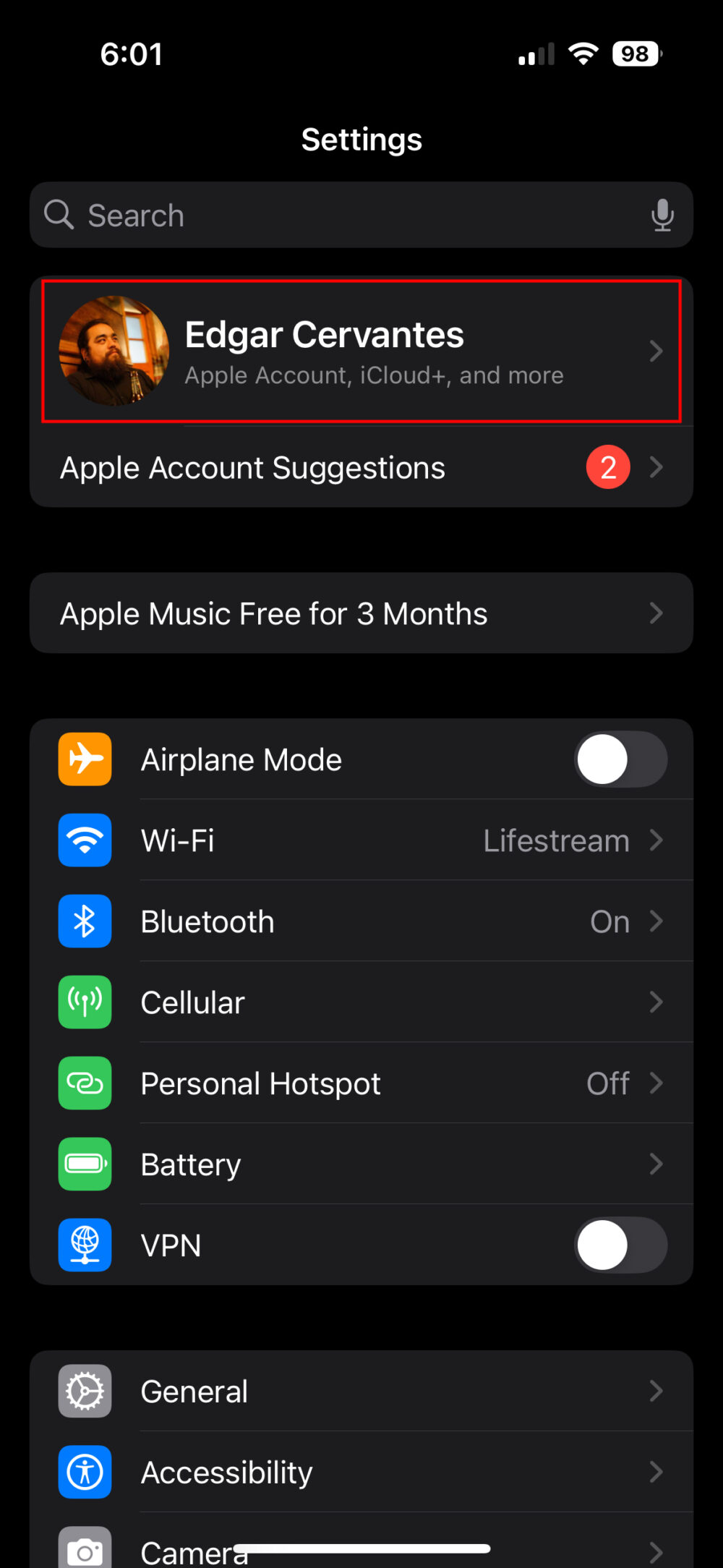
Task: Open General settings
Action: (x=361, y=1391)
